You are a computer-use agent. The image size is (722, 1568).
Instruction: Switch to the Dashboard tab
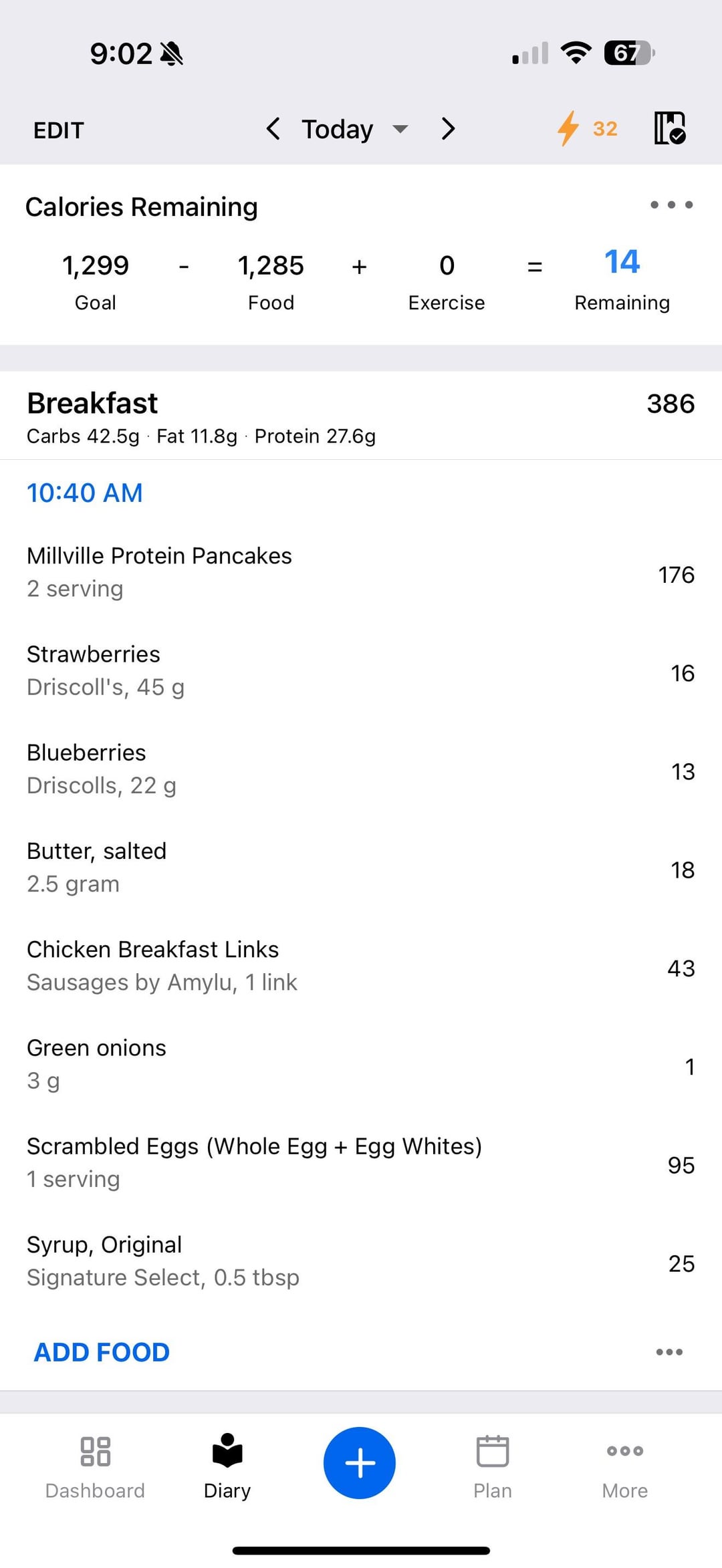pyautogui.click(x=95, y=1466)
